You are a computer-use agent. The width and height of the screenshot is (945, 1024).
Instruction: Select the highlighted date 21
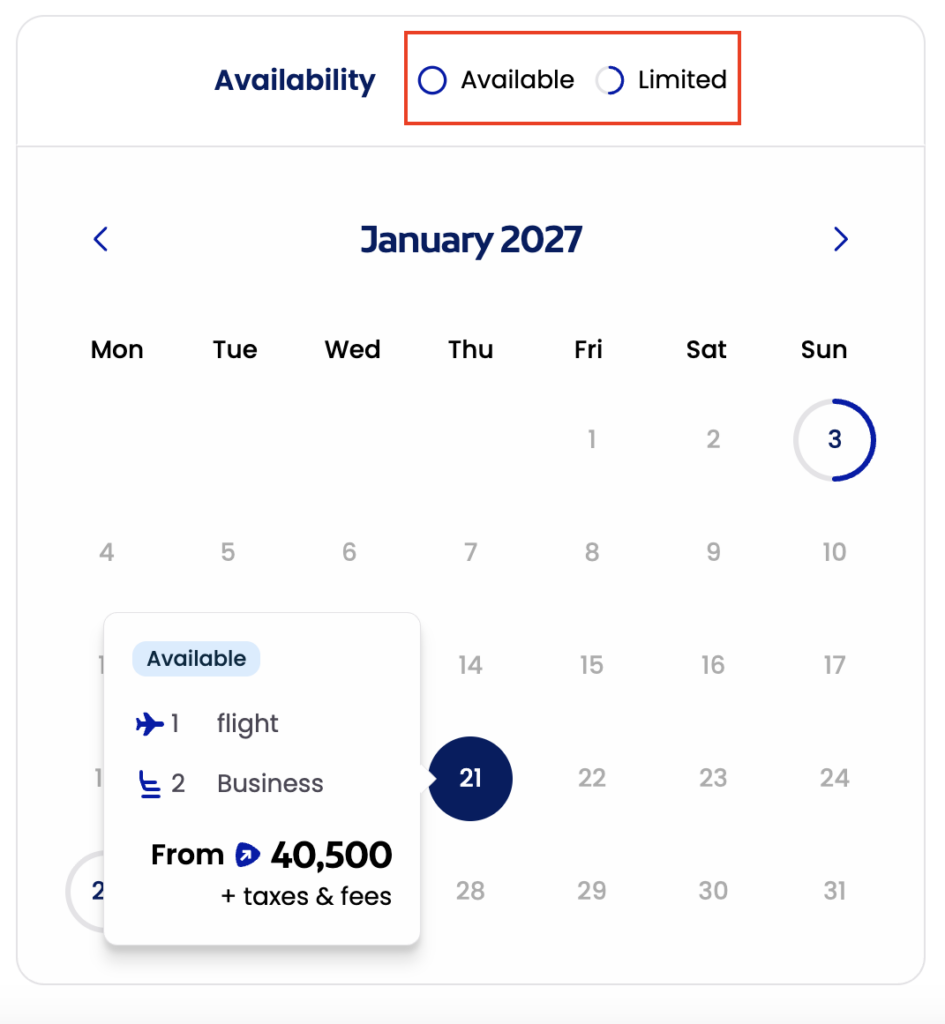click(x=470, y=778)
